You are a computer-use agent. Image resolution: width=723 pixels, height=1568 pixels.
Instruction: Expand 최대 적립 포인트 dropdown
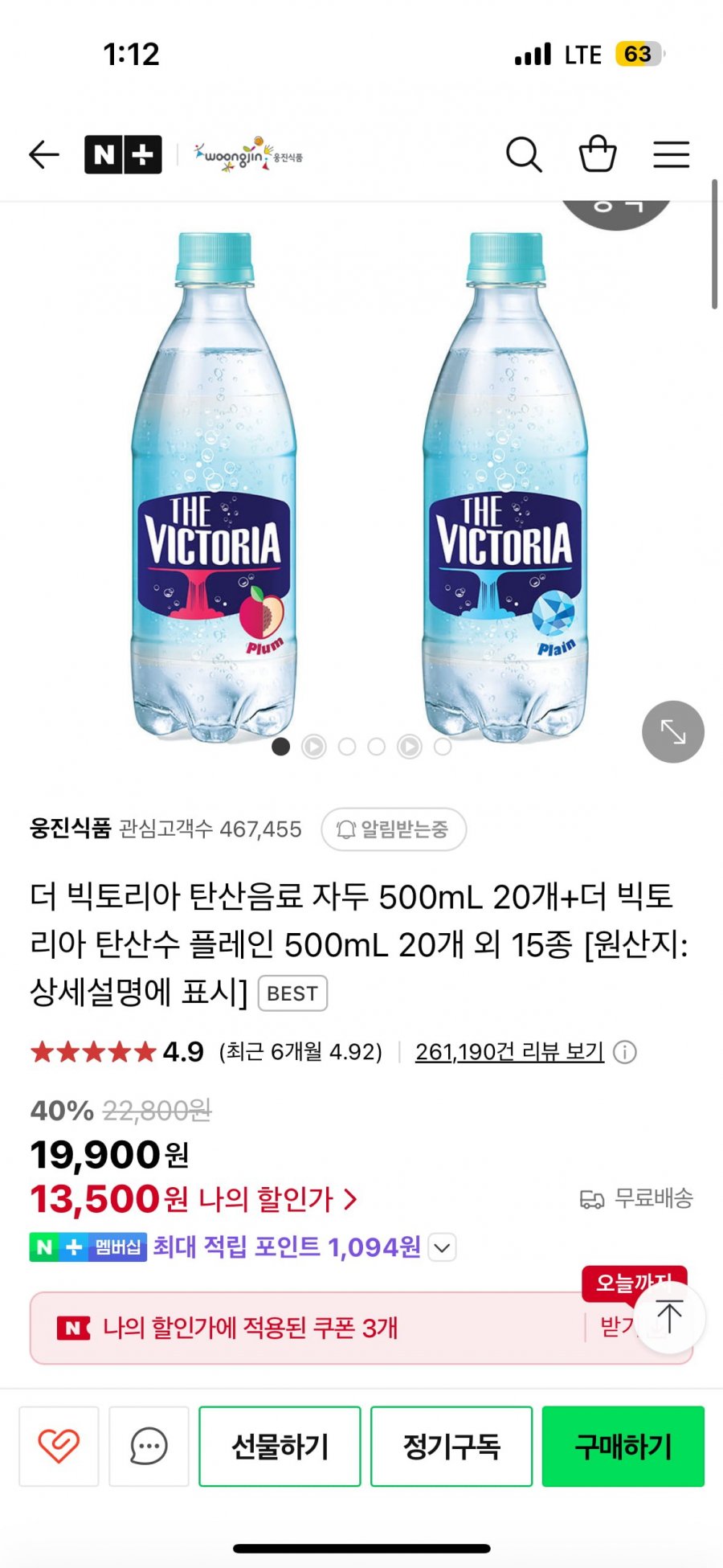[443, 1247]
